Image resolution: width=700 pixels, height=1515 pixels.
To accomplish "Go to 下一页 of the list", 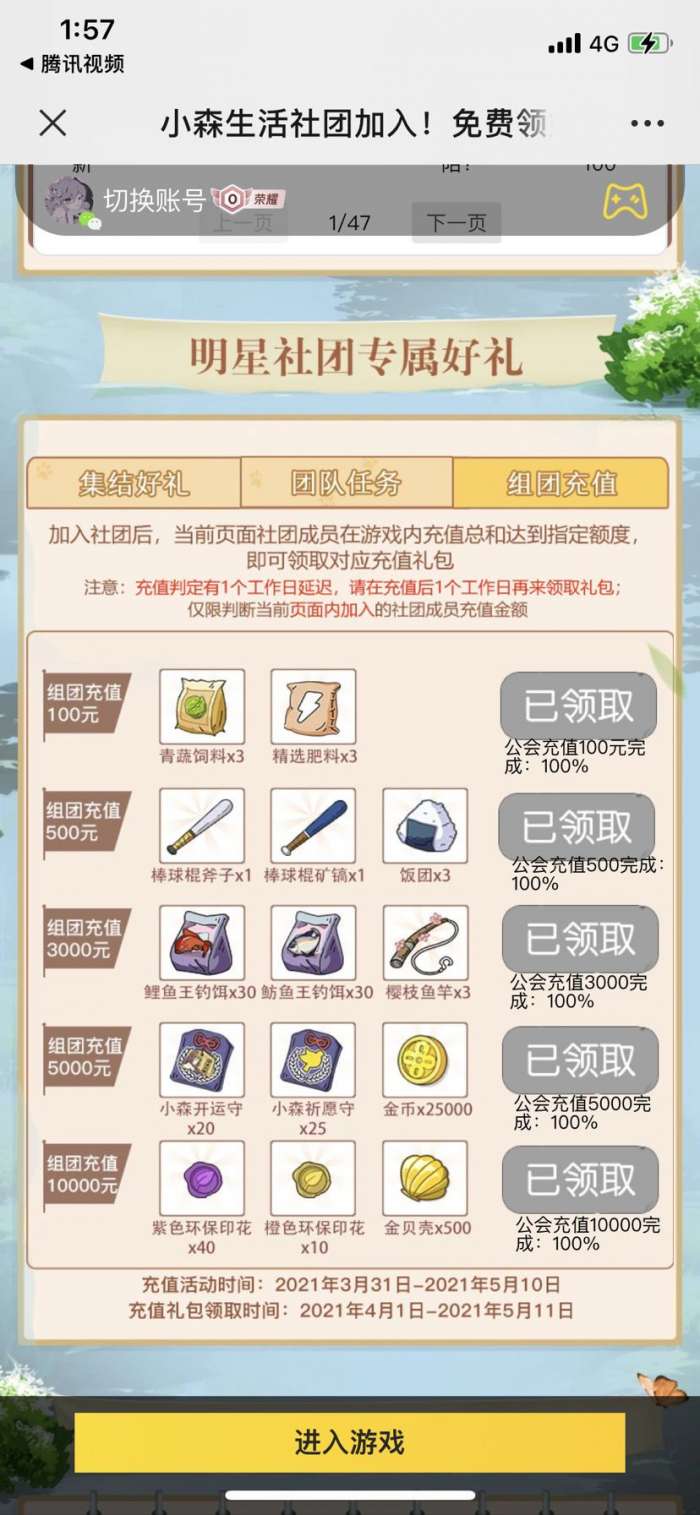I will click(456, 222).
